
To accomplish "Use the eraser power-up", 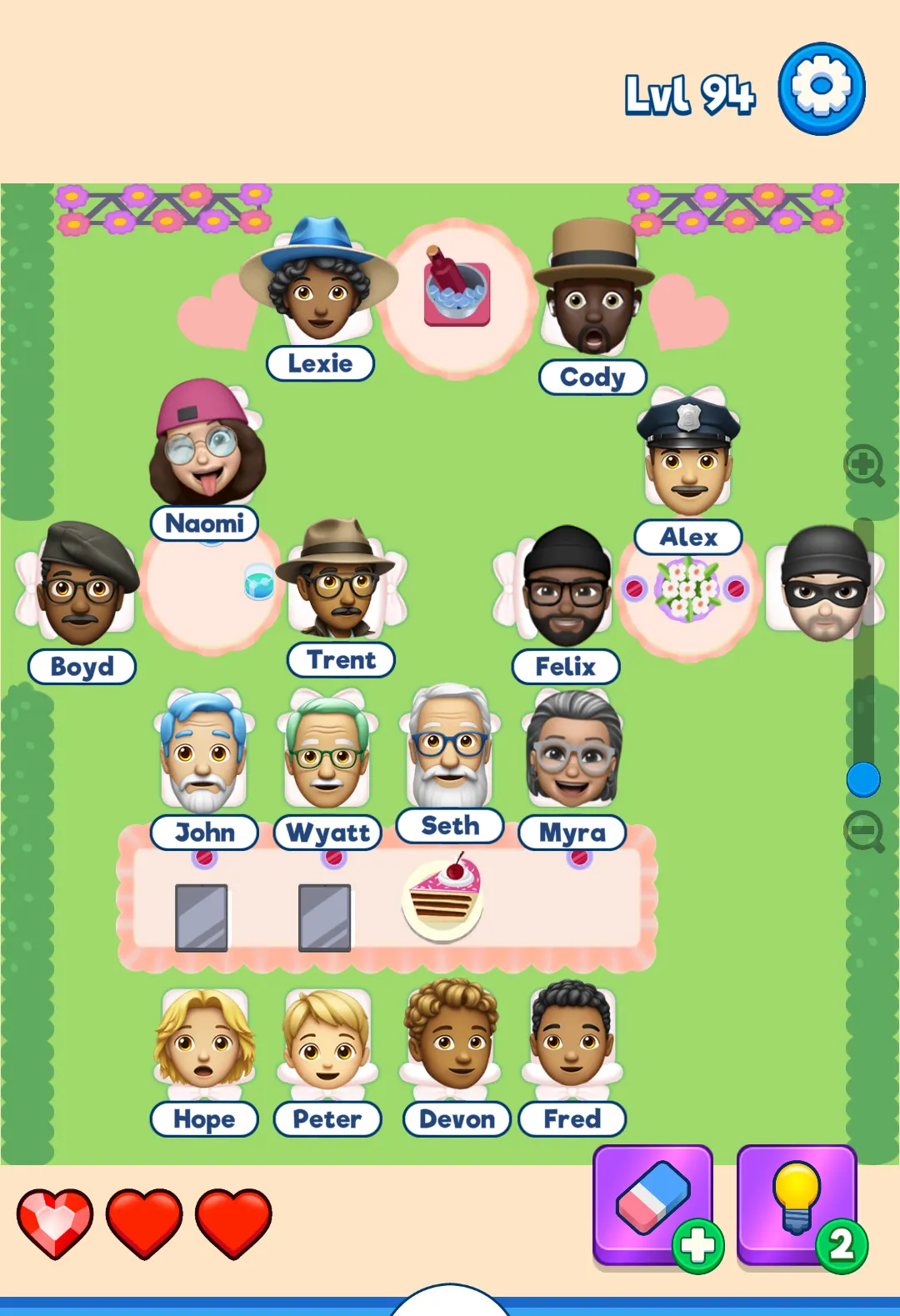I will 652,1205.
